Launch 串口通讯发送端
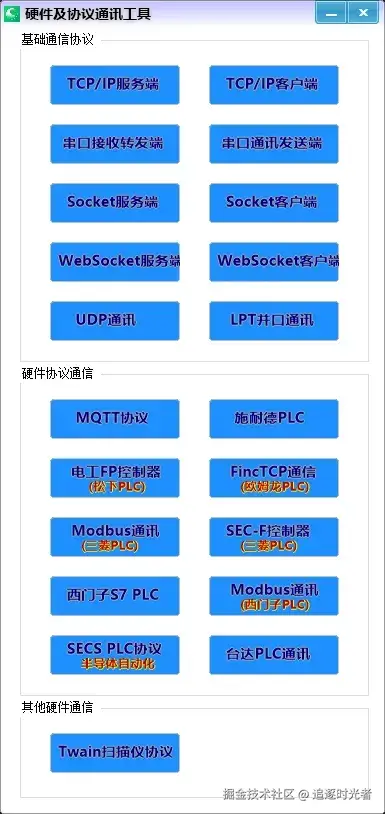The width and height of the screenshot is (385, 814). tap(274, 144)
